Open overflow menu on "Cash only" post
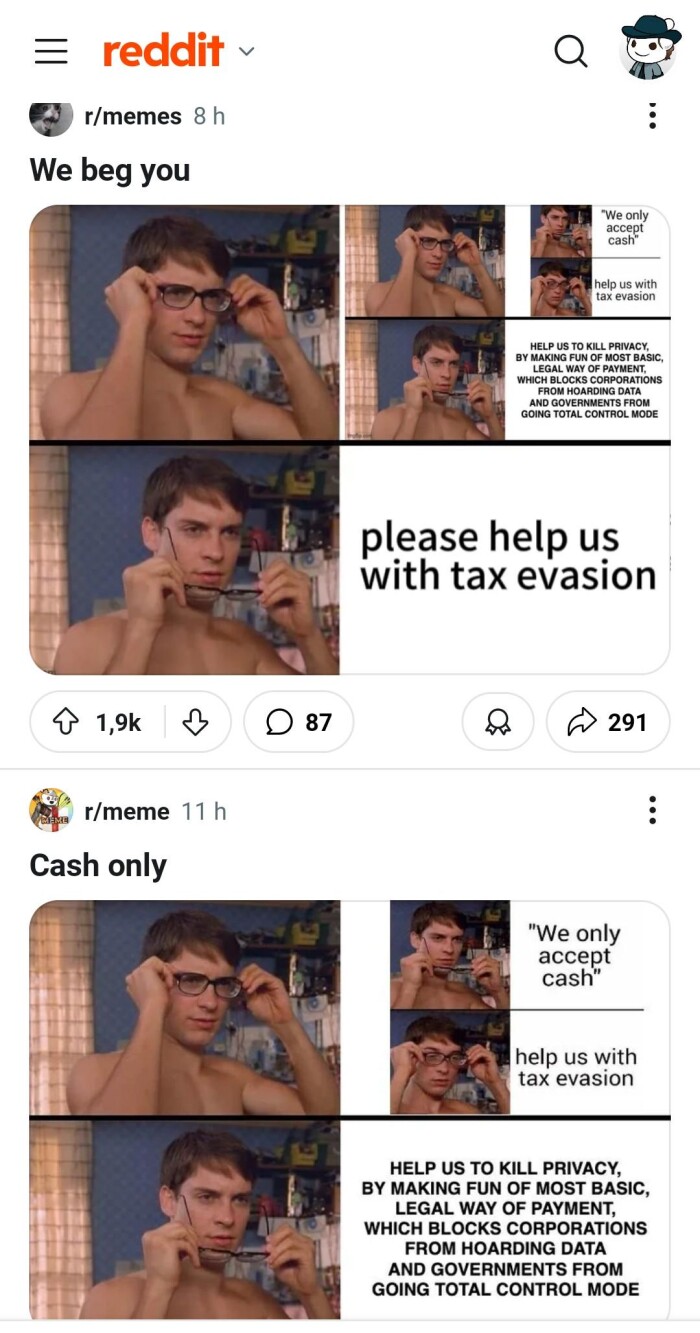 (x=652, y=810)
